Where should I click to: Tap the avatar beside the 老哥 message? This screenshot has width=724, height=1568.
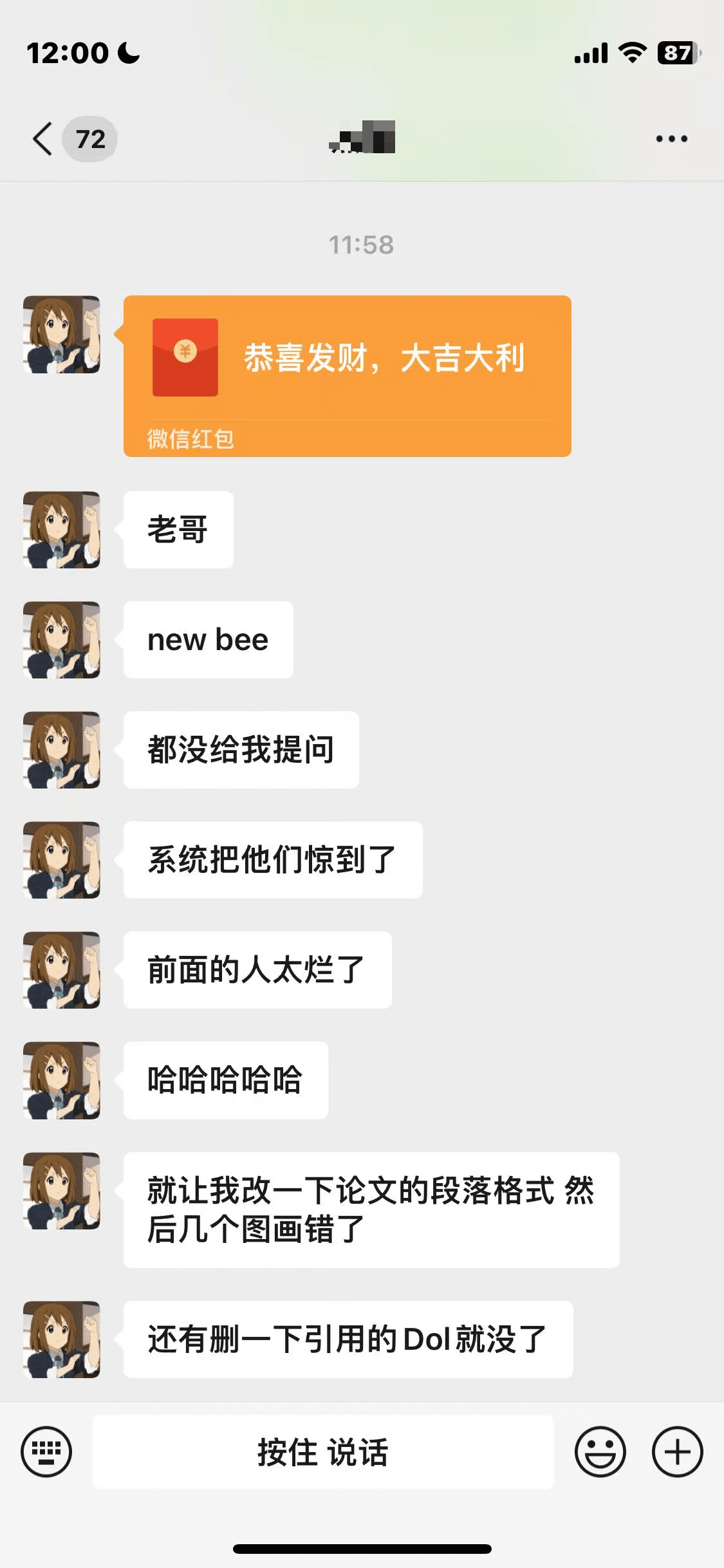(x=62, y=530)
